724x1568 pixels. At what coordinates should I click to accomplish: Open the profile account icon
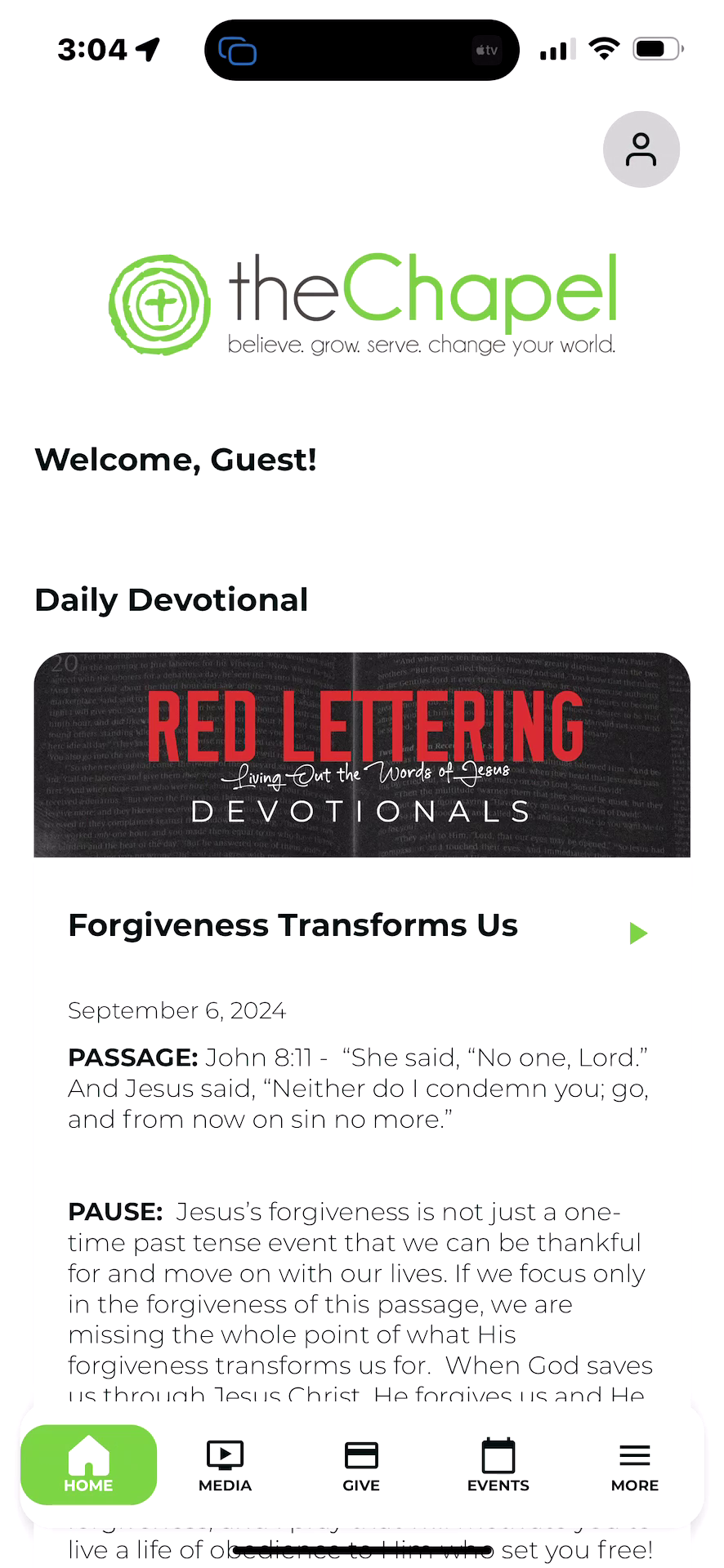coord(641,149)
